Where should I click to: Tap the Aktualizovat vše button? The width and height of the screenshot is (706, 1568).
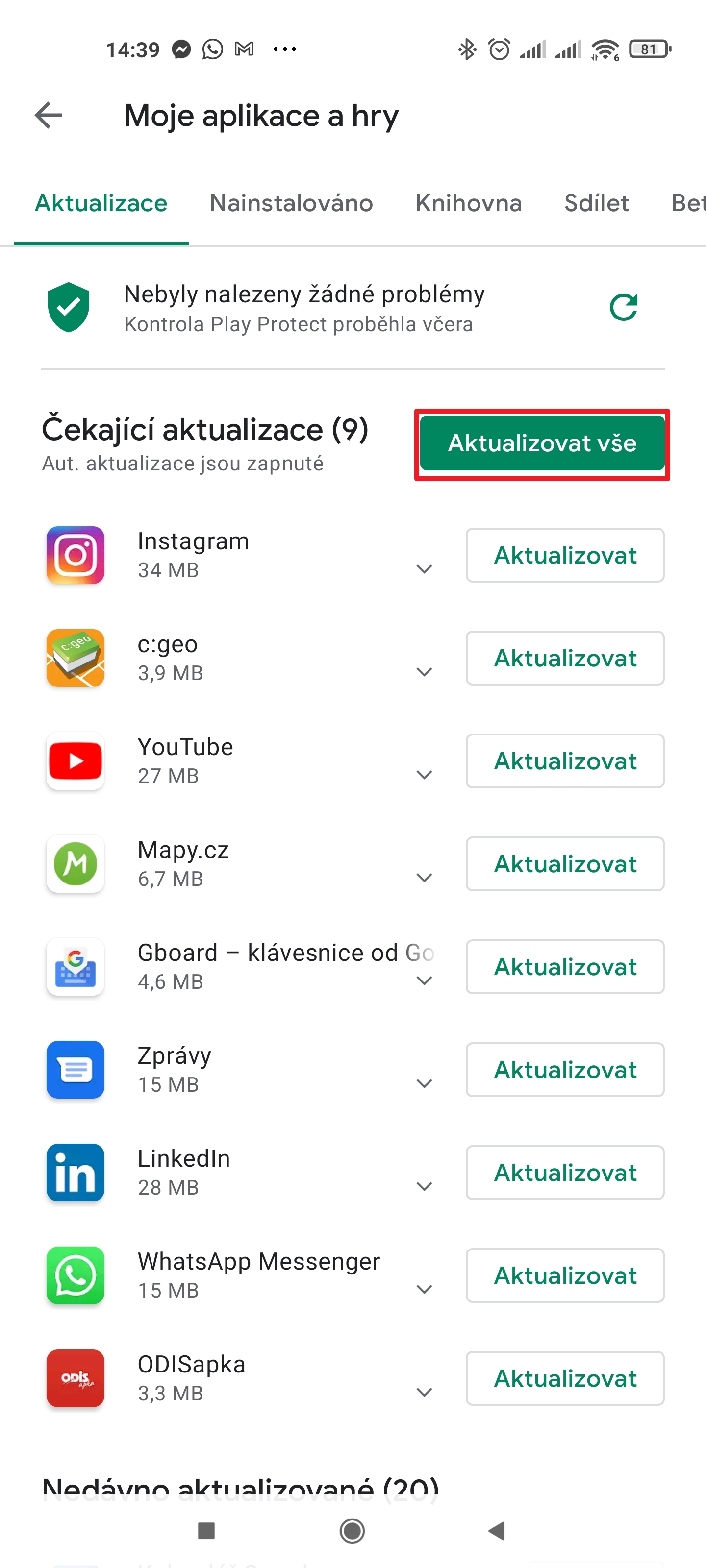(542, 443)
